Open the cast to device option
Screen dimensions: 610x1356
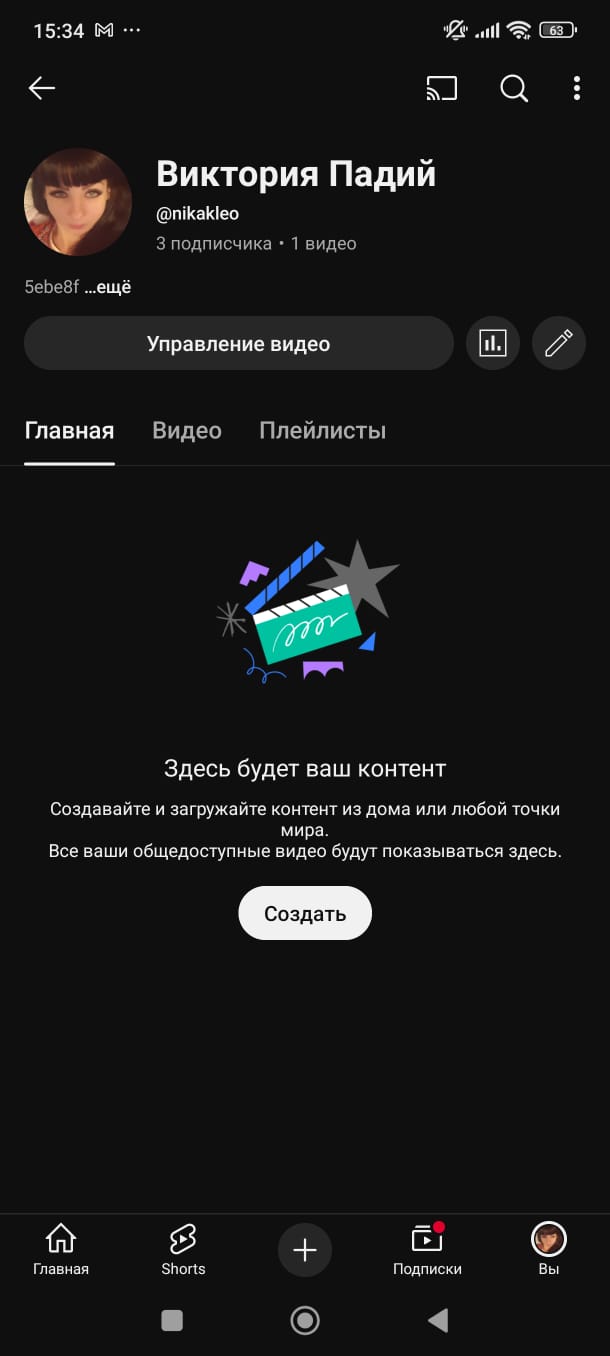coord(441,88)
